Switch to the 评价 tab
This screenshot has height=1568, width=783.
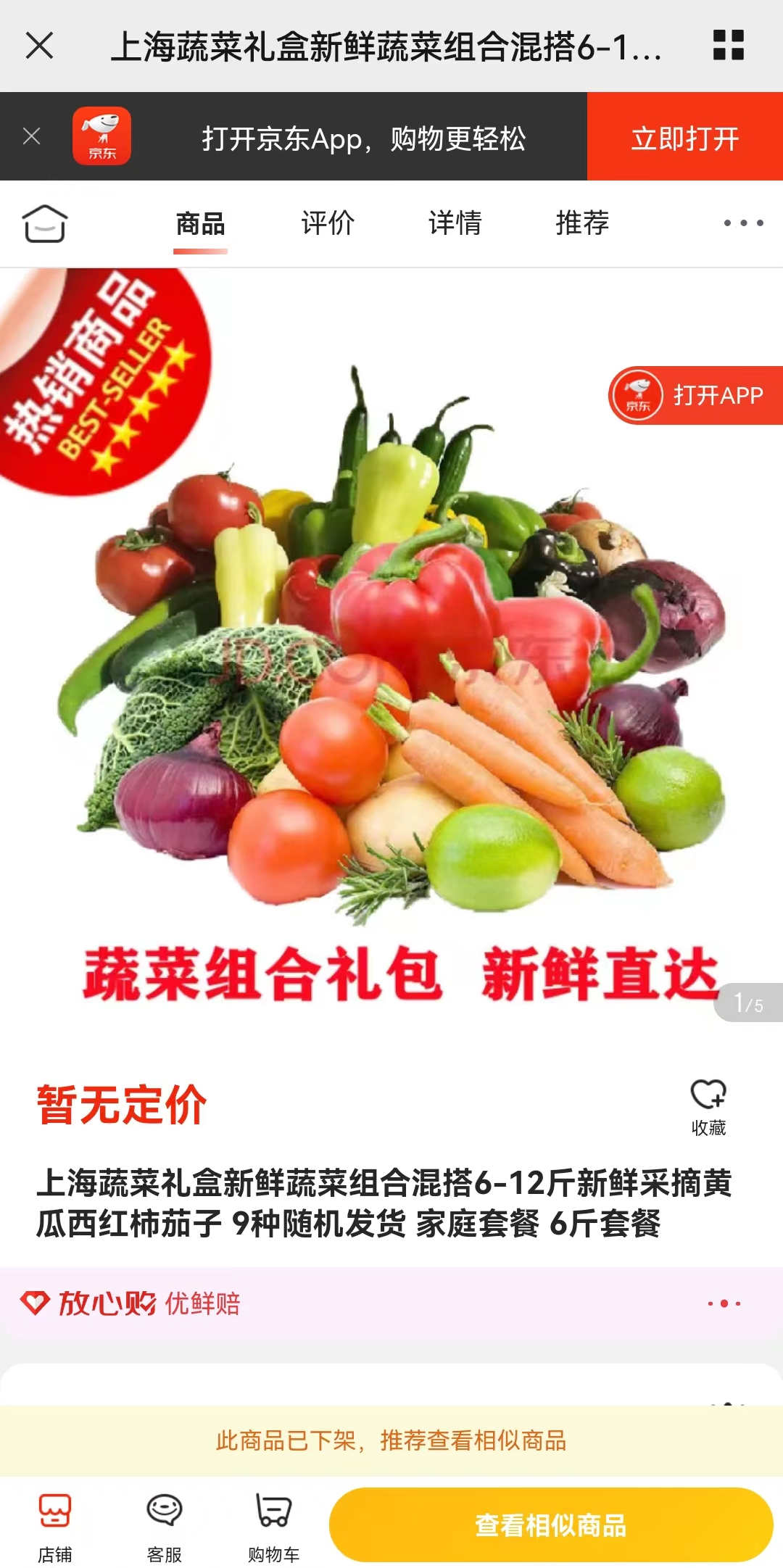pos(328,223)
